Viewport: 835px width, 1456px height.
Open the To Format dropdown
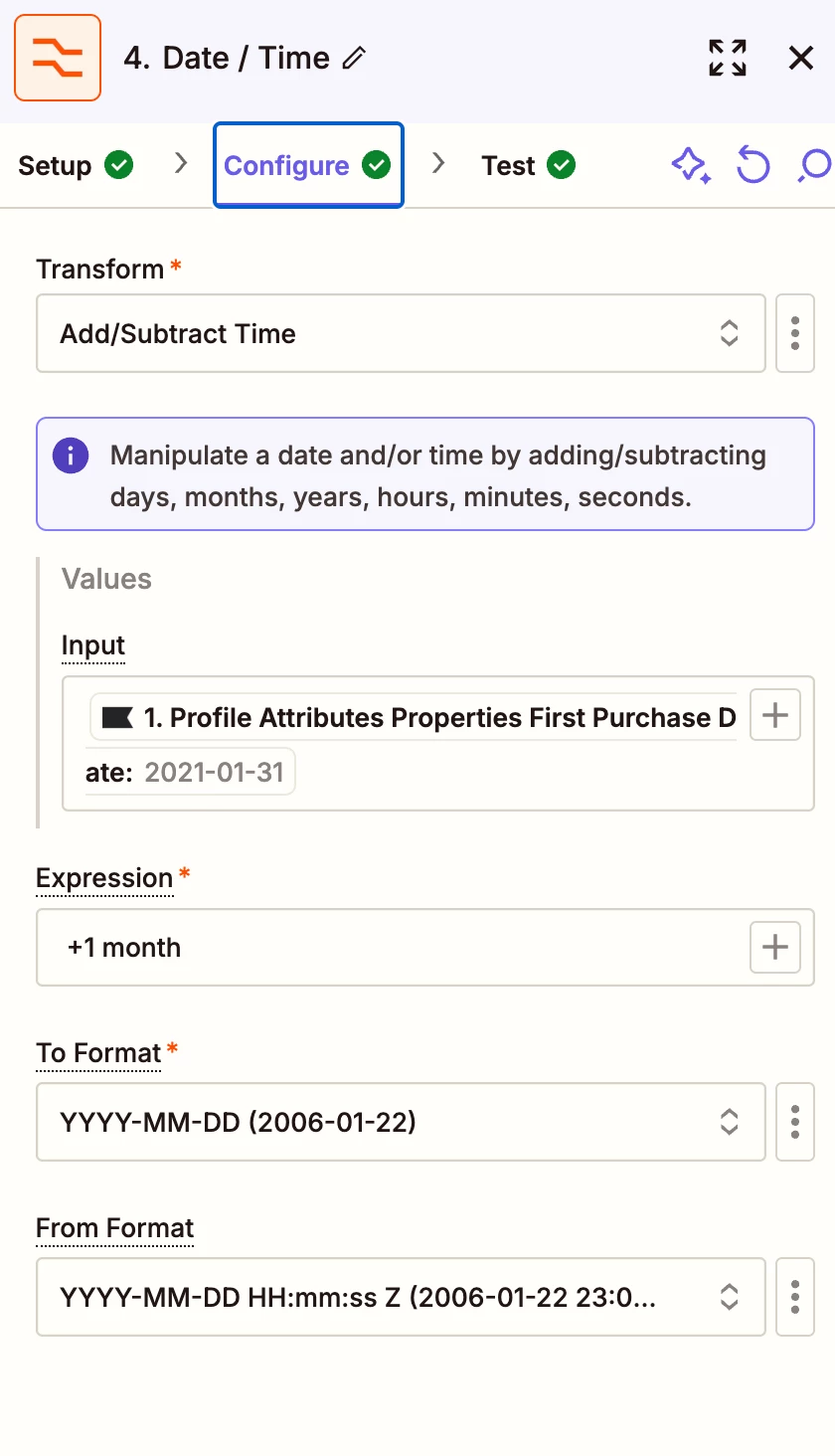[x=401, y=1122]
